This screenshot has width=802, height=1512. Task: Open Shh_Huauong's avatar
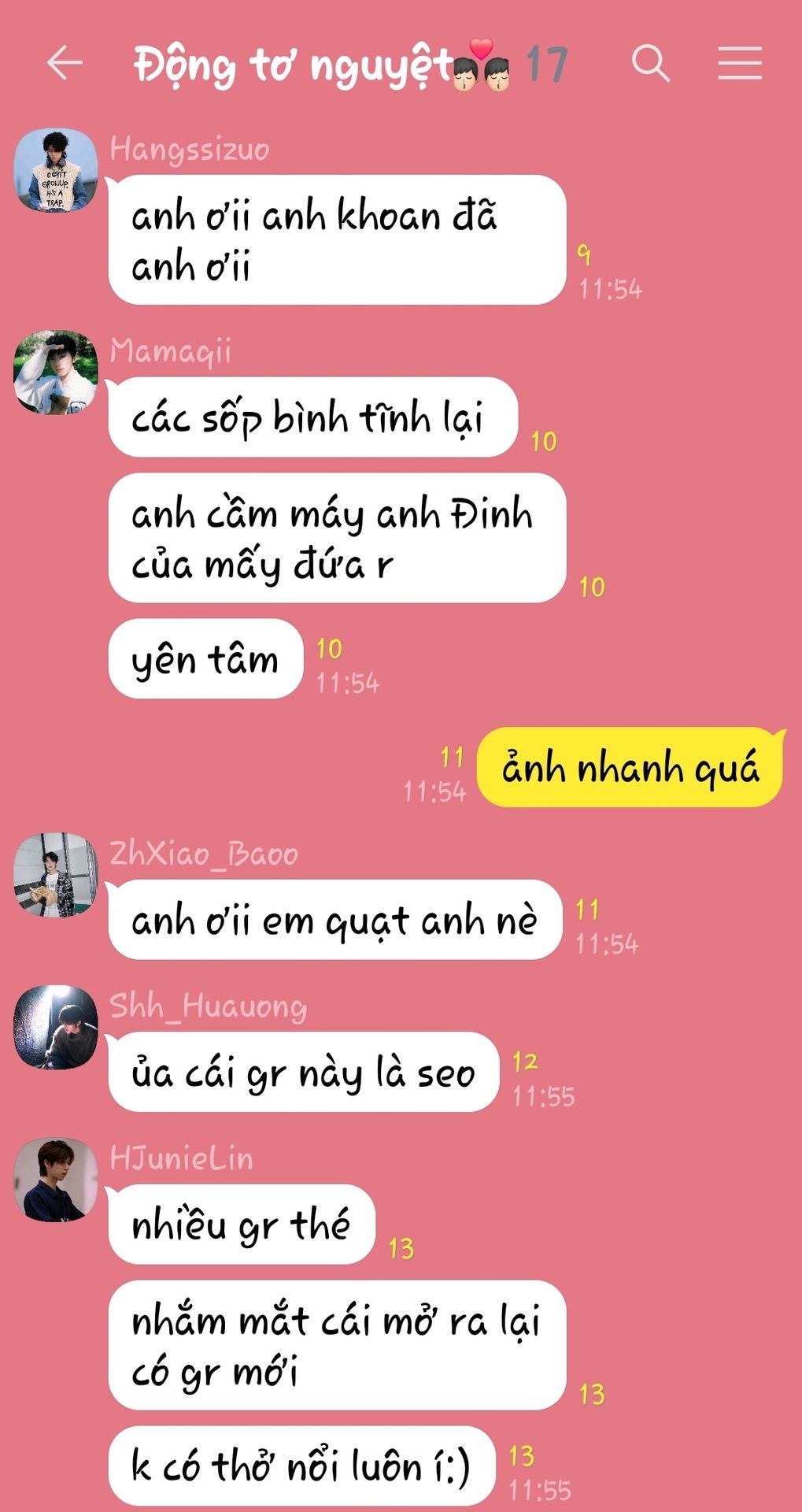point(56,1027)
